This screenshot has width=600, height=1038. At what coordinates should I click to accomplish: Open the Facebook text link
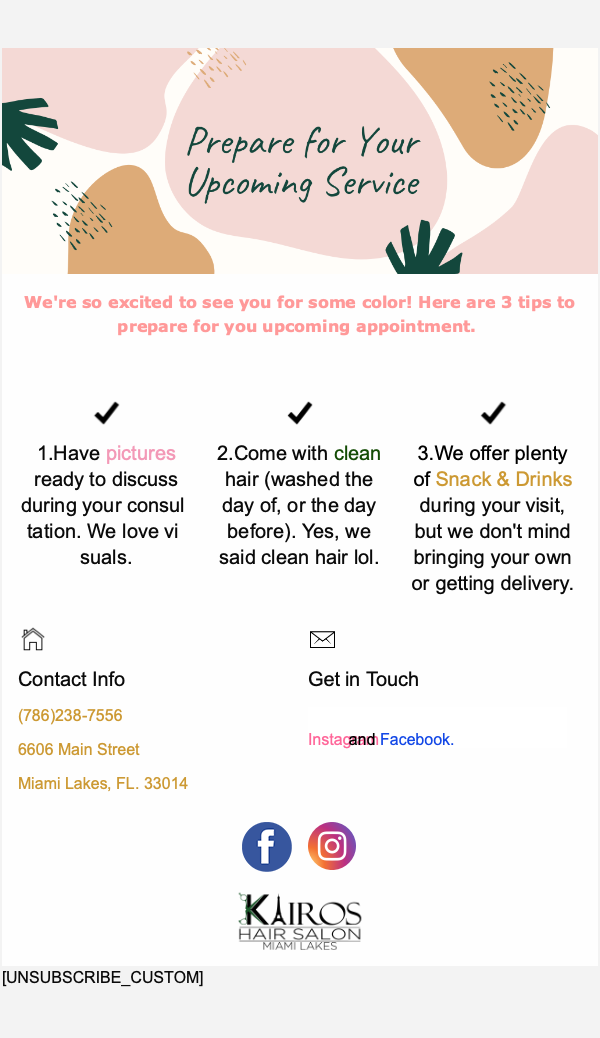pyautogui.click(x=417, y=740)
